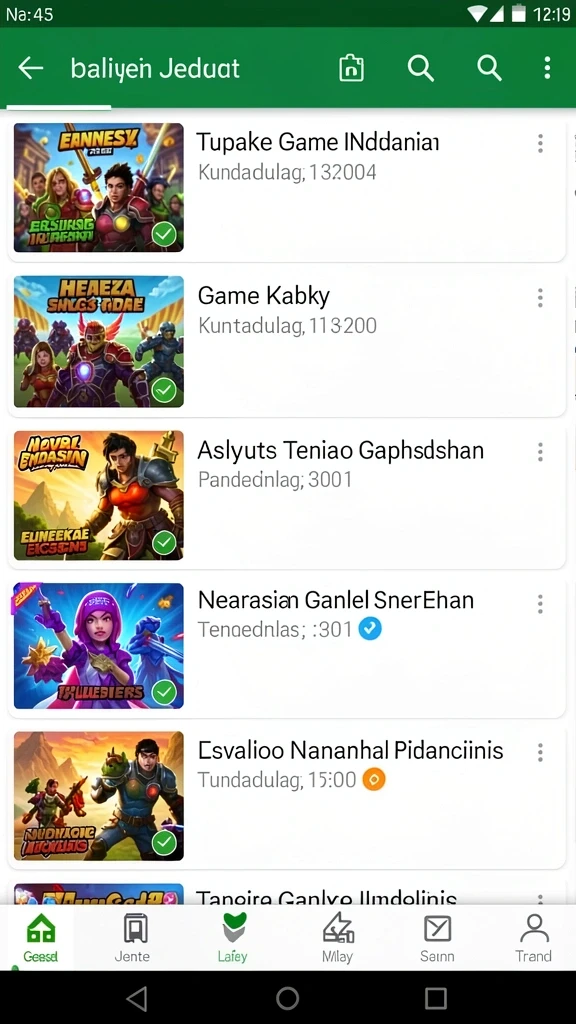Tap the system home button

click(287, 998)
